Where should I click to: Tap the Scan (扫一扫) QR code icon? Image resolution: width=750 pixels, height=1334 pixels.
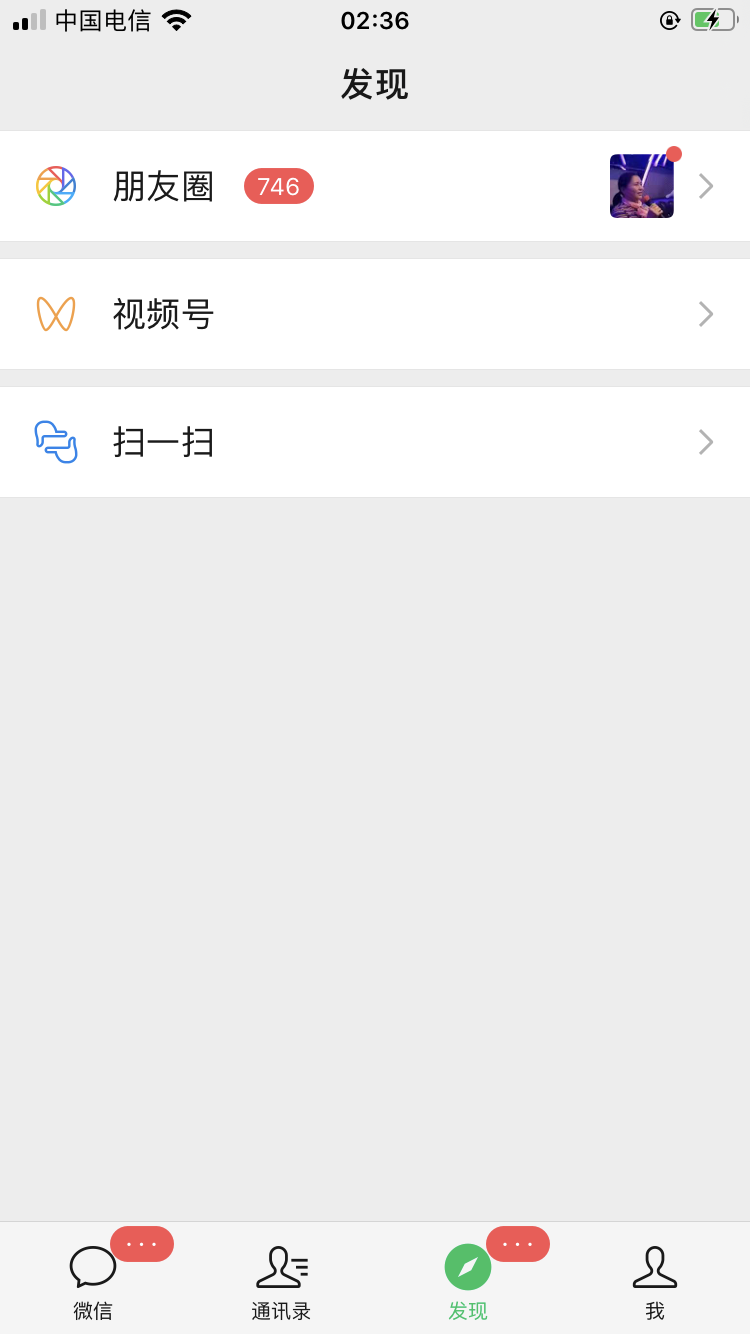55,441
